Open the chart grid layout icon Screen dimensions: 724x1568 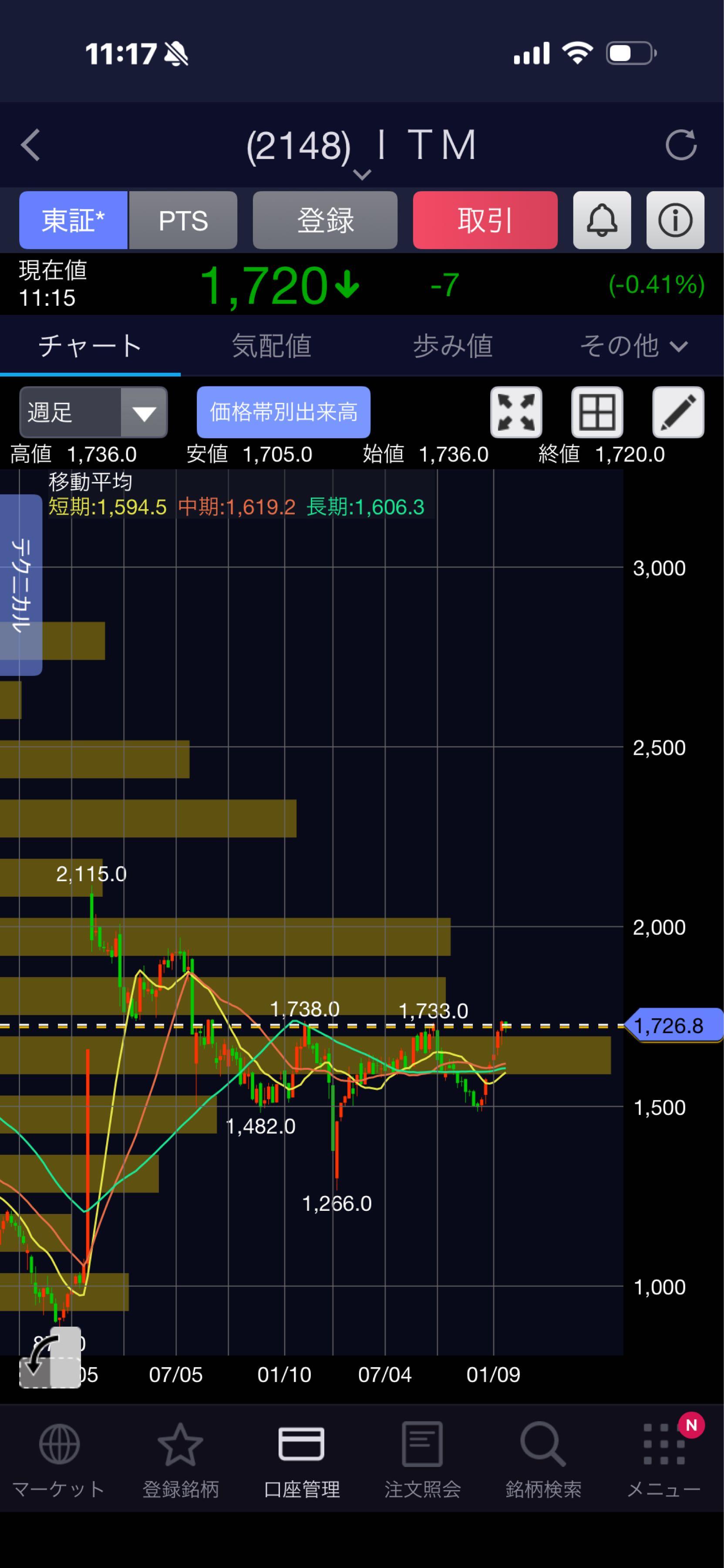[597, 412]
